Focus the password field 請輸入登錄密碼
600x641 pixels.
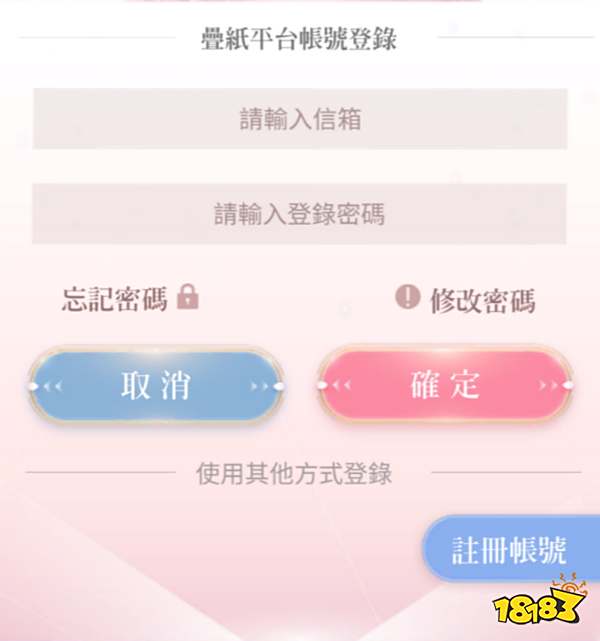pyautogui.click(x=300, y=214)
